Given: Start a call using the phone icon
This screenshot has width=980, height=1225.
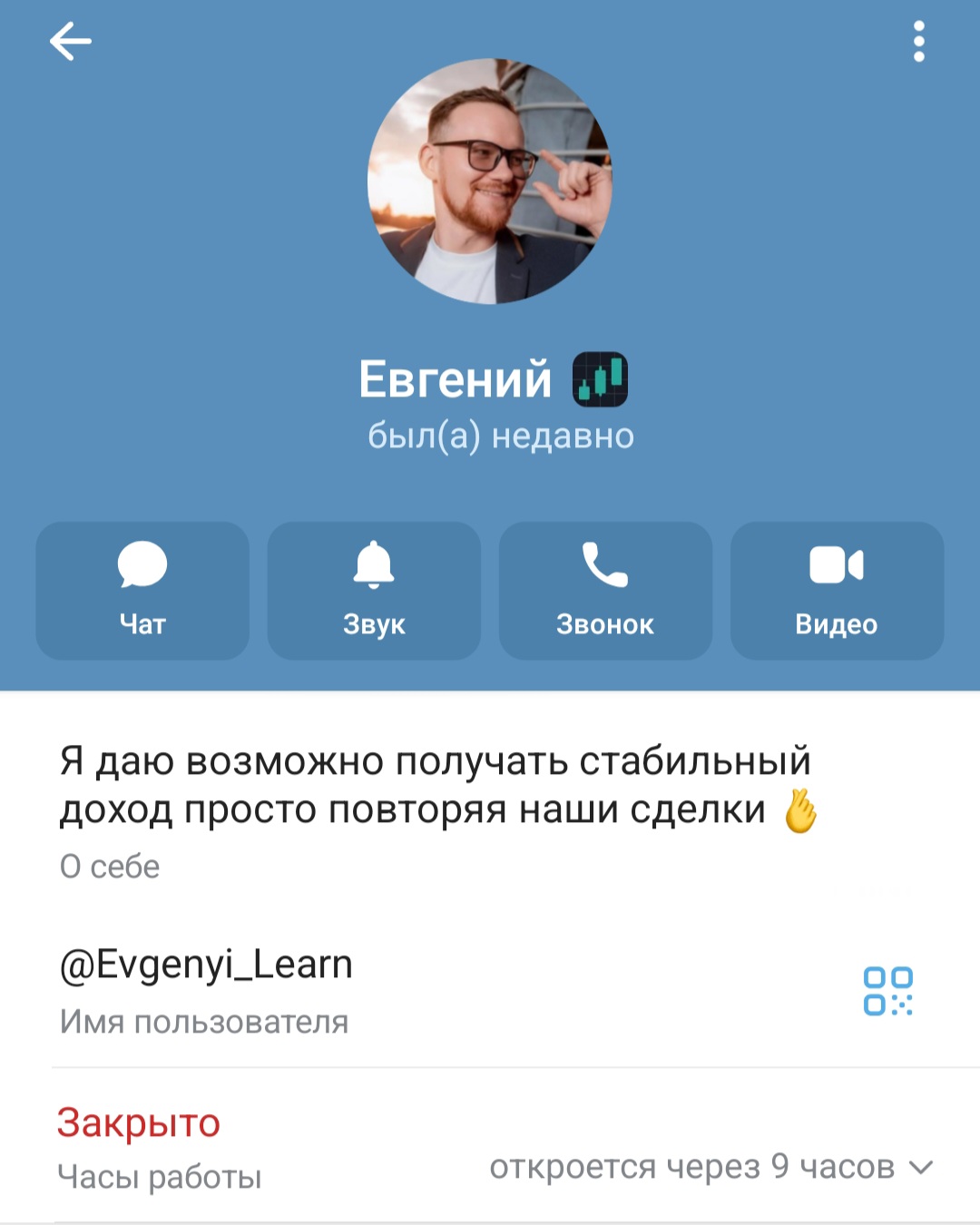Looking at the screenshot, I should (x=604, y=564).
